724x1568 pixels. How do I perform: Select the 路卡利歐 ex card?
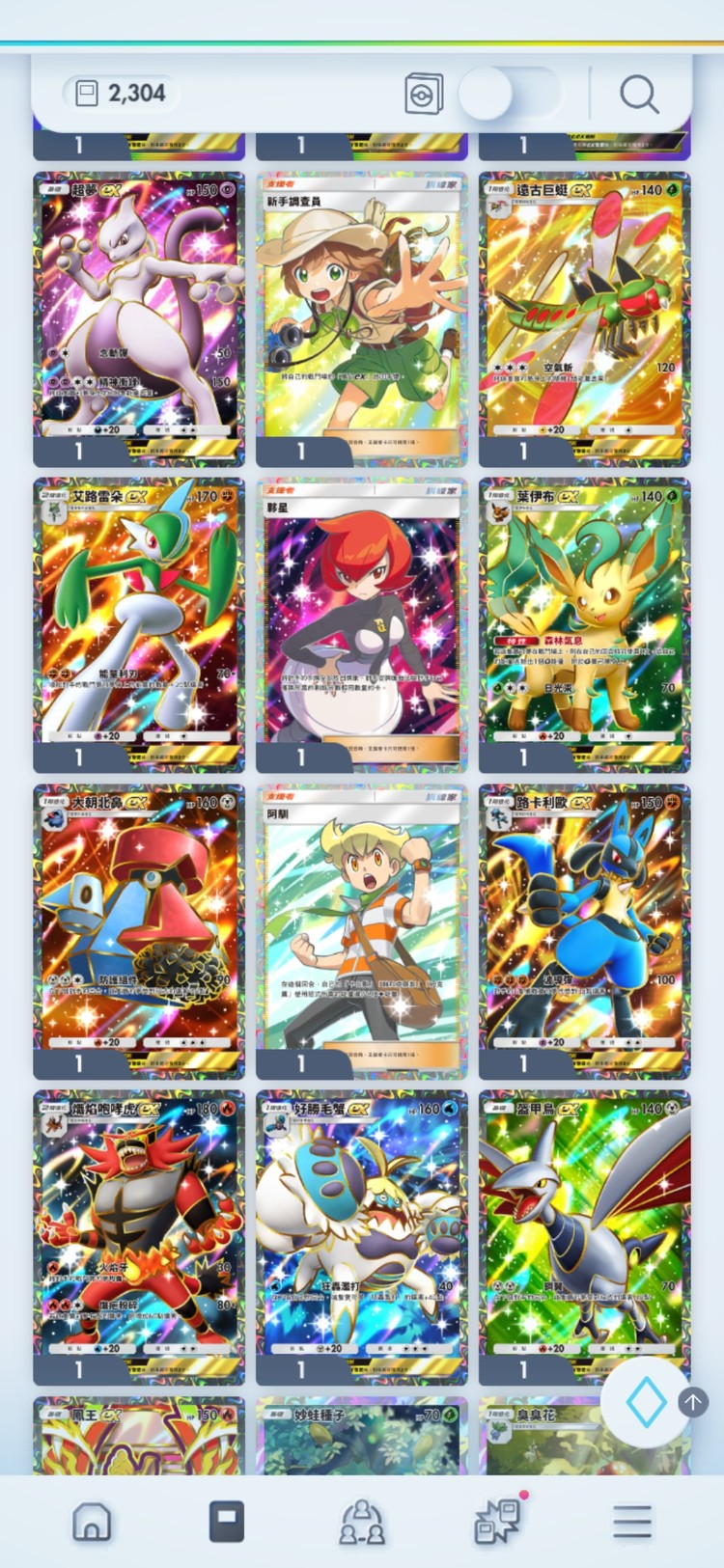tap(584, 922)
